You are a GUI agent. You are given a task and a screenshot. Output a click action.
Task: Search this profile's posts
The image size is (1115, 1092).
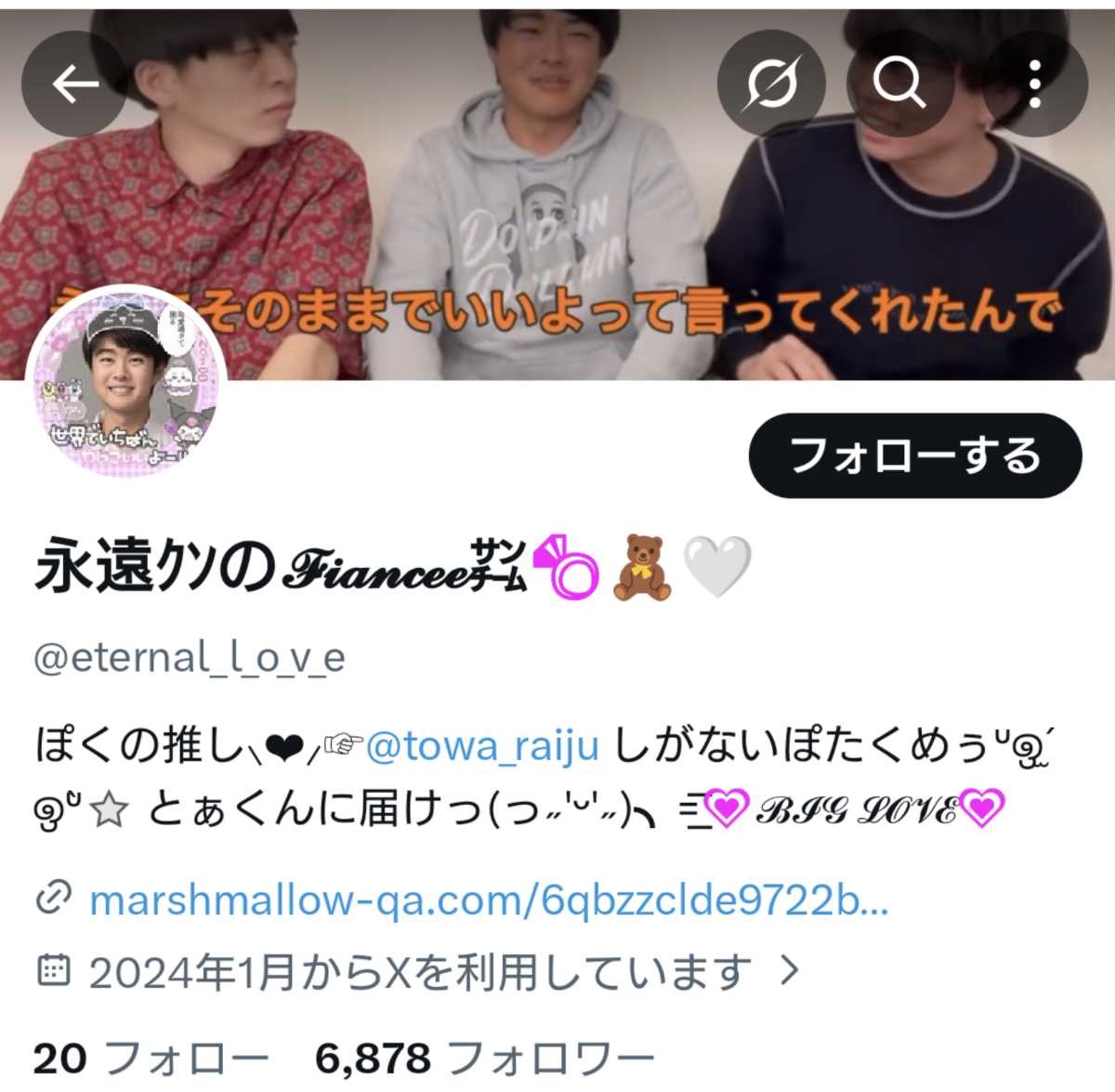coord(899,85)
